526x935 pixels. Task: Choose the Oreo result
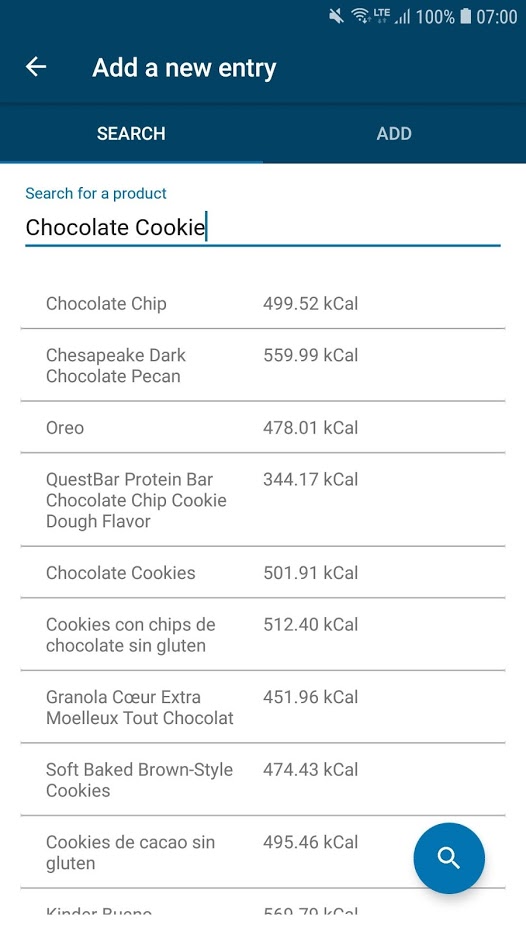(x=262, y=428)
